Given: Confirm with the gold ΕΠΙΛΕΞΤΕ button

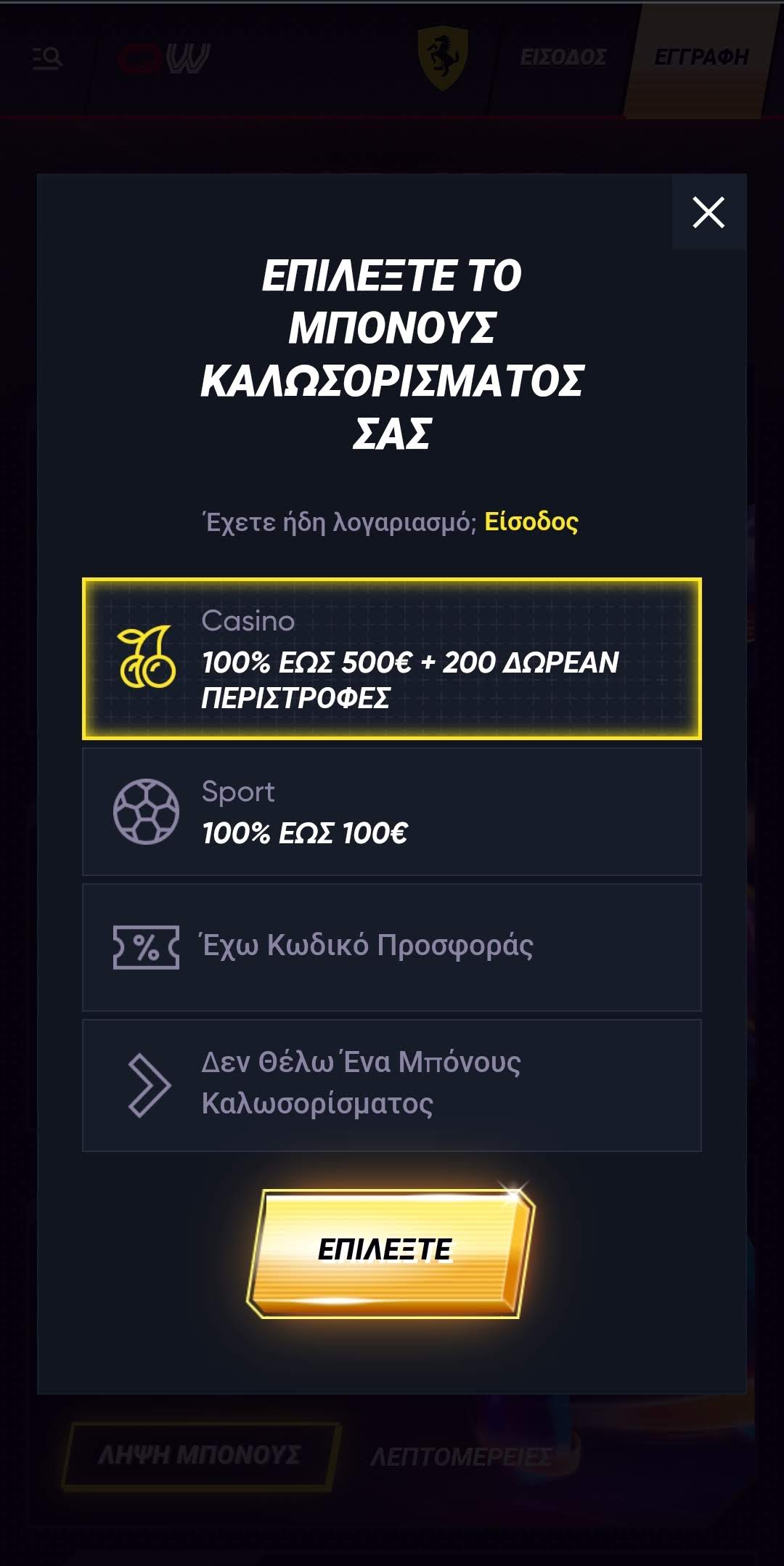Looking at the screenshot, I should click(389, 1251).
